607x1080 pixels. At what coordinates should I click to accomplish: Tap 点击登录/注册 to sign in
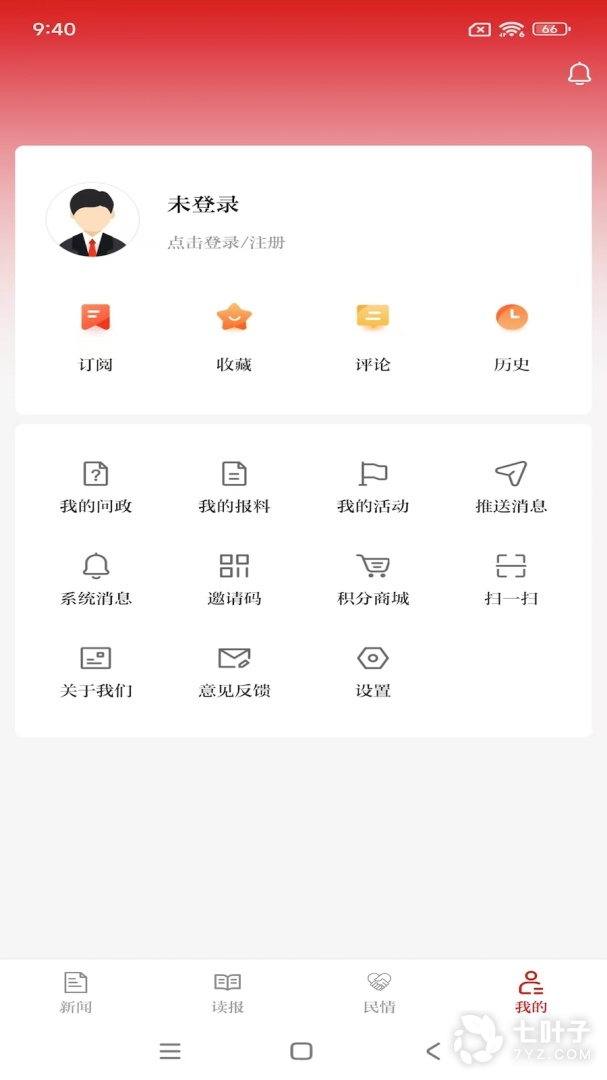226,242
